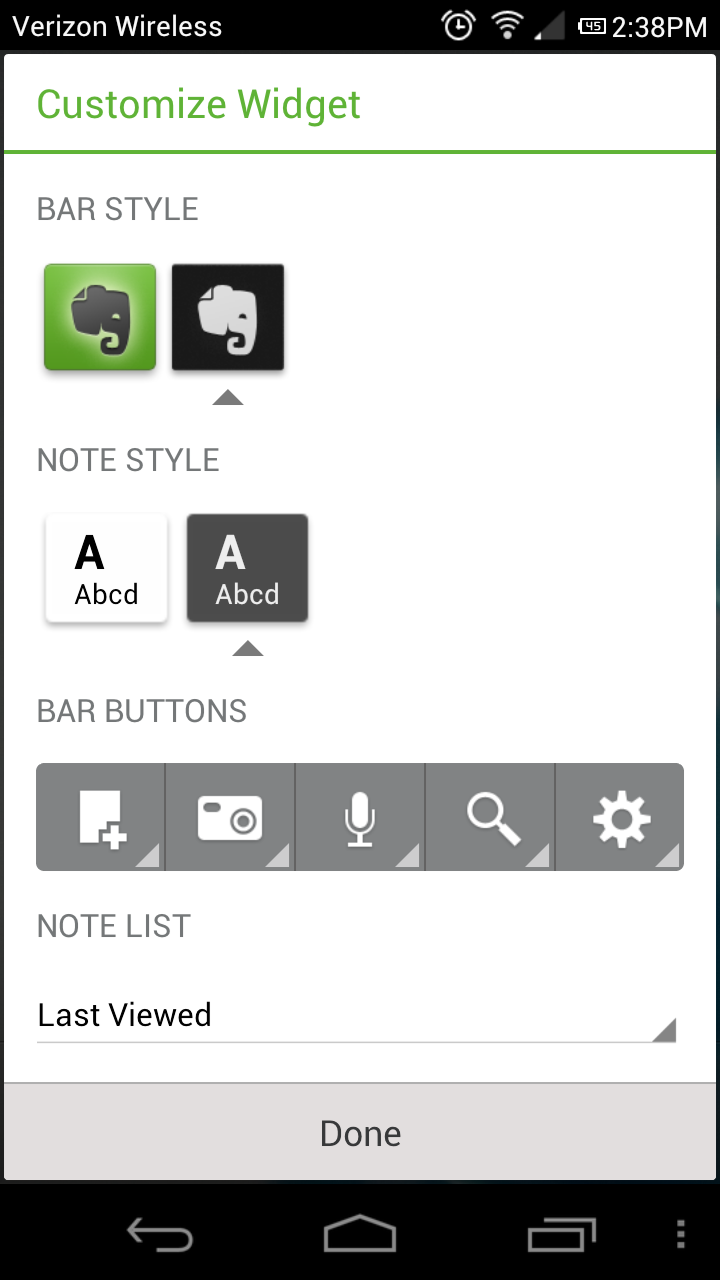Select the green bar style
This screenshot has height=1280, width=720.
coord(100,317)
